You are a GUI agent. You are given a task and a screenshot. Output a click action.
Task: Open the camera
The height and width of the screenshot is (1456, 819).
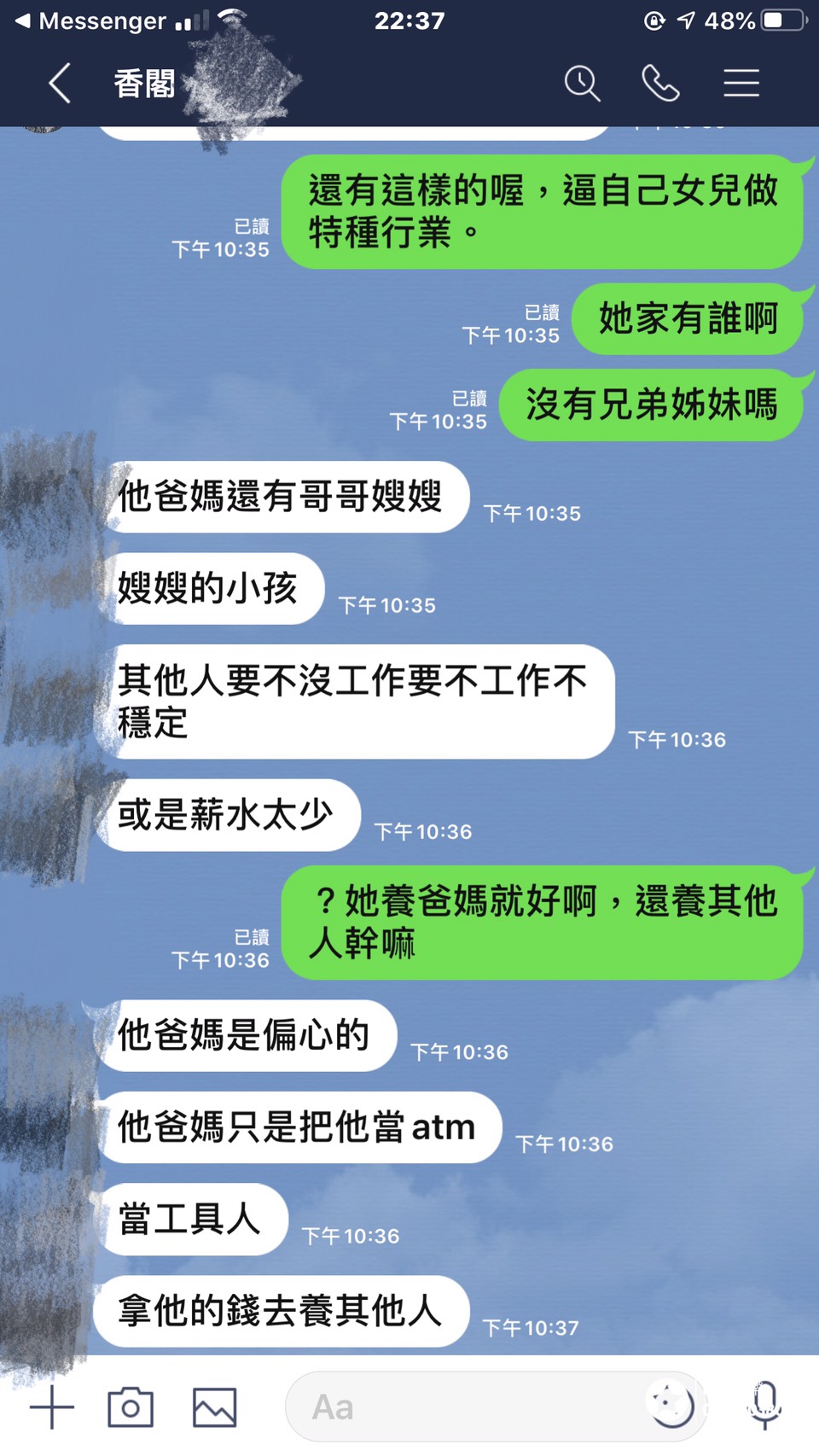pyautogui.click(x=131, y=1406)
